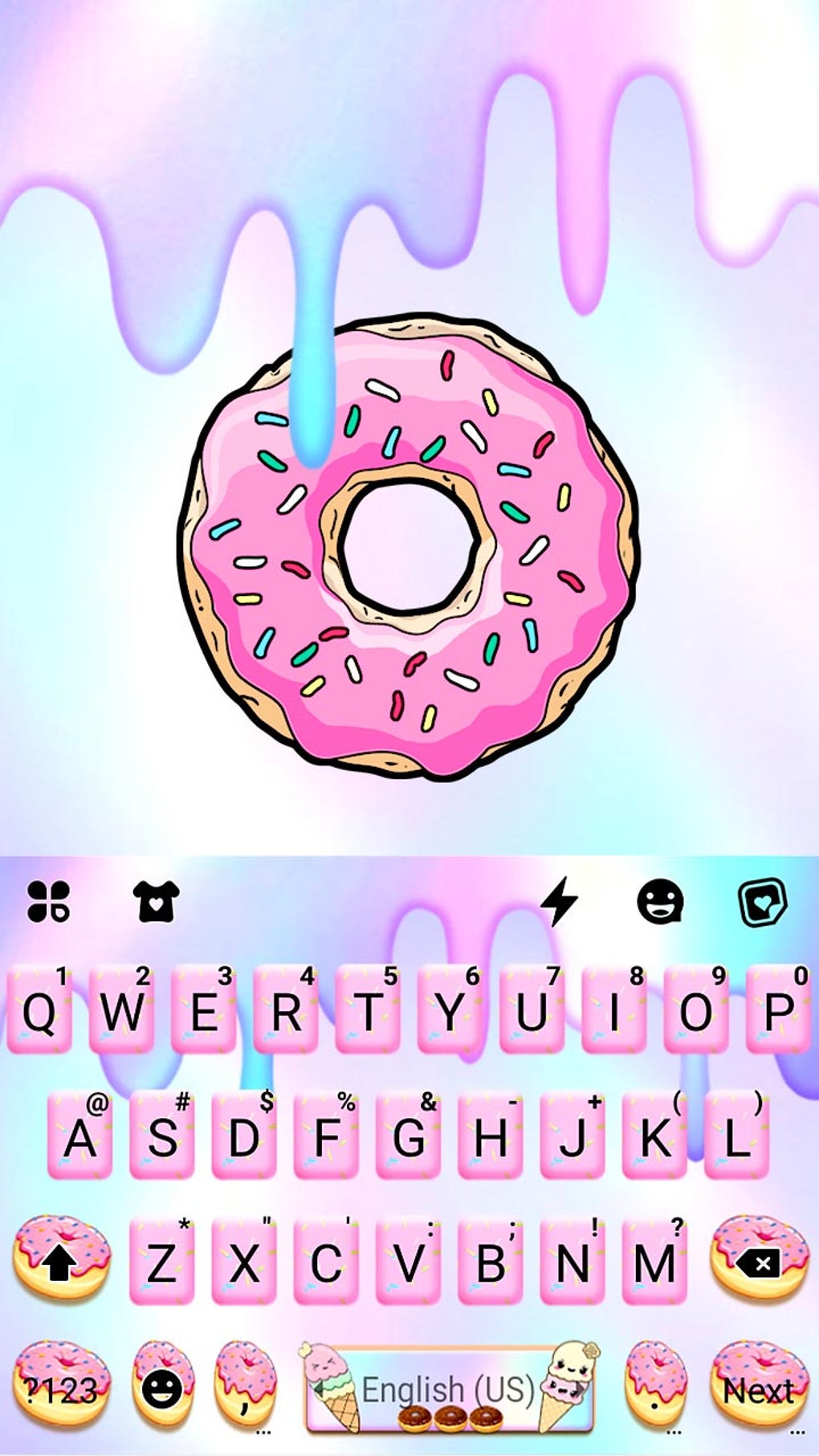Open the stickers panel icon
Screen dimensions: 819x1456
pos(760,901)
